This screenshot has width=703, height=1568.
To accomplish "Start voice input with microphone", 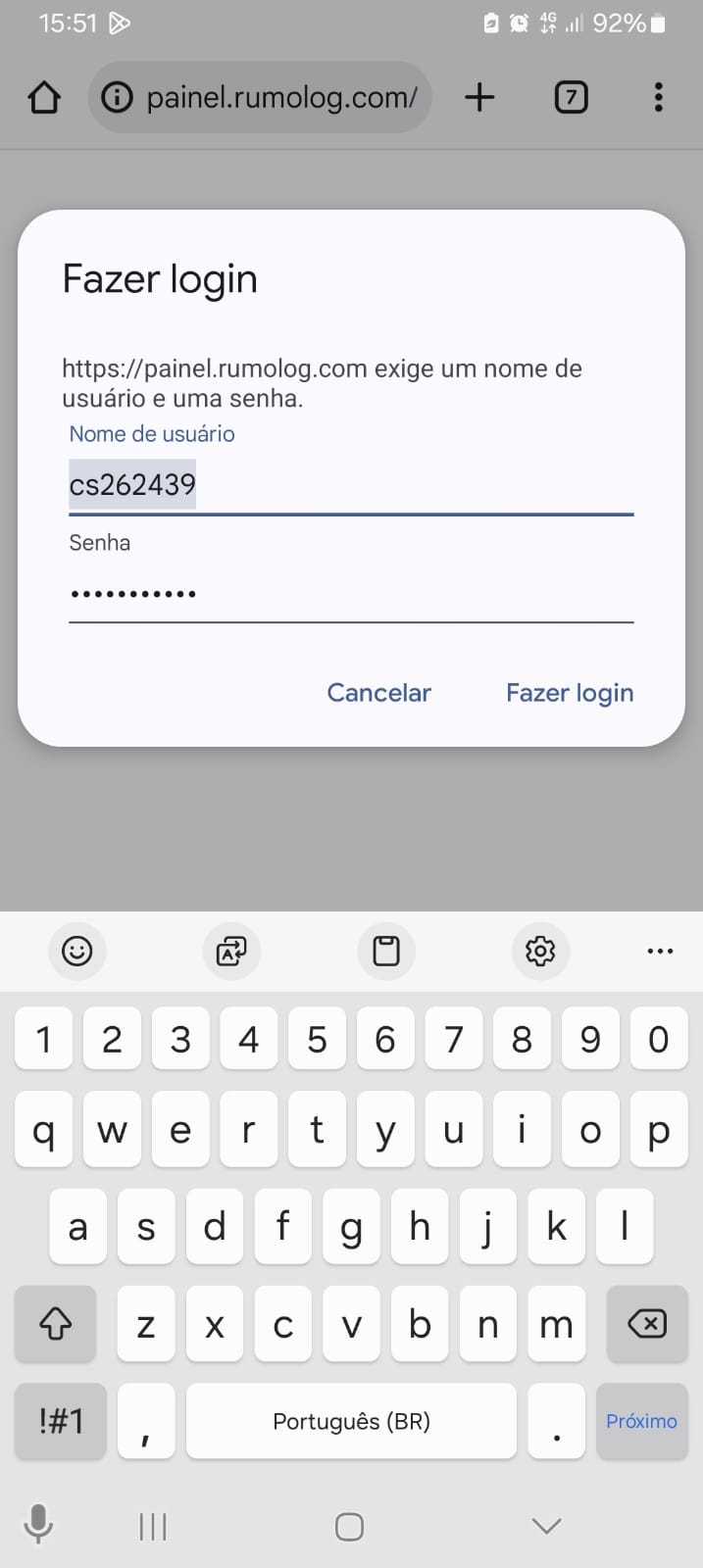I will coord(38,1525).
